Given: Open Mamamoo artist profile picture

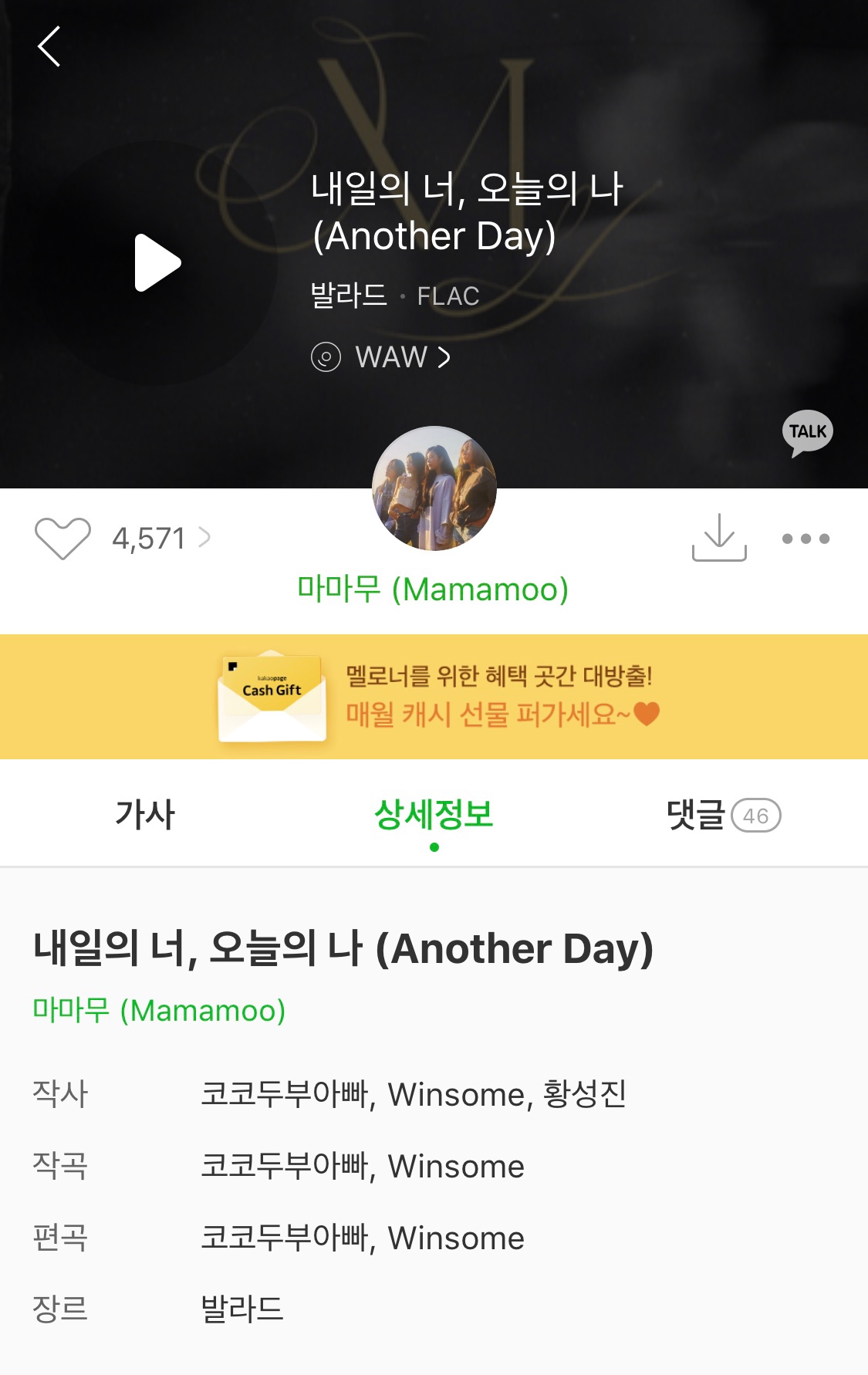Looking at the screenshot, I should tap(434, 488).
